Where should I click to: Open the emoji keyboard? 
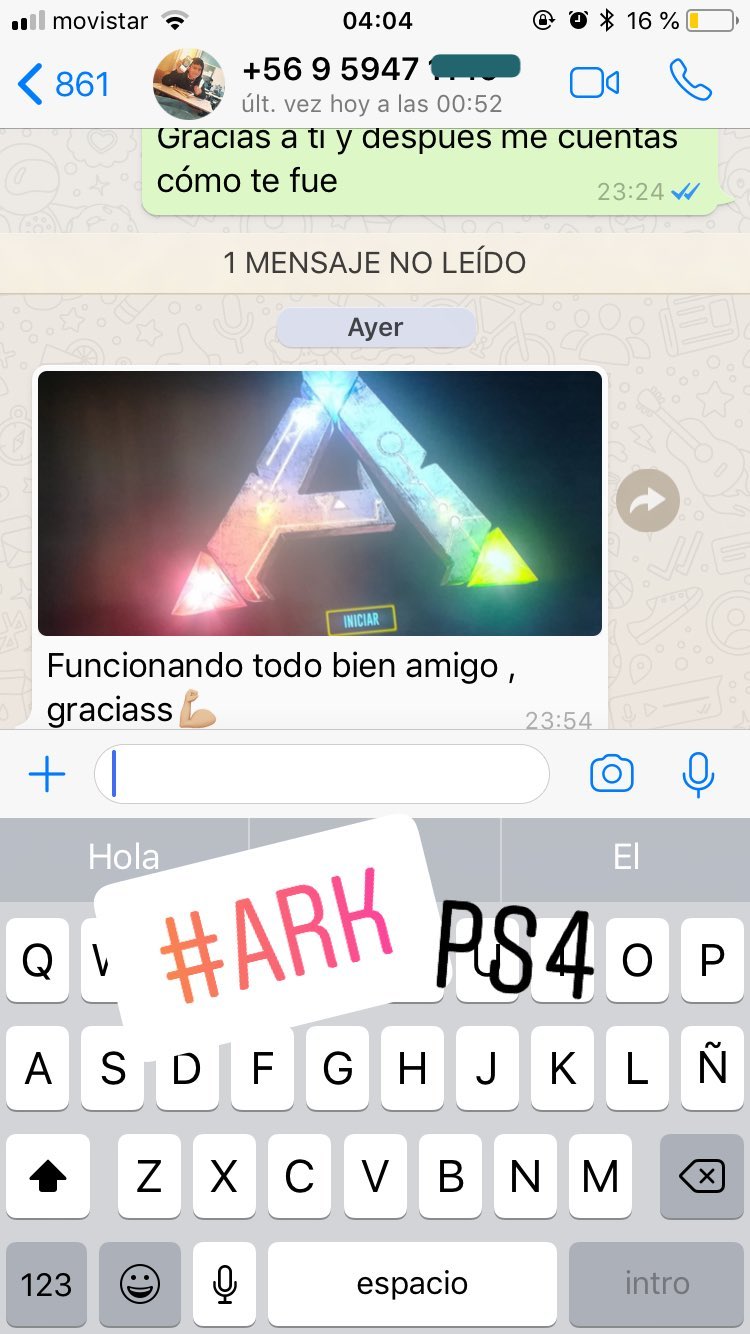[x=140, y=1284]
